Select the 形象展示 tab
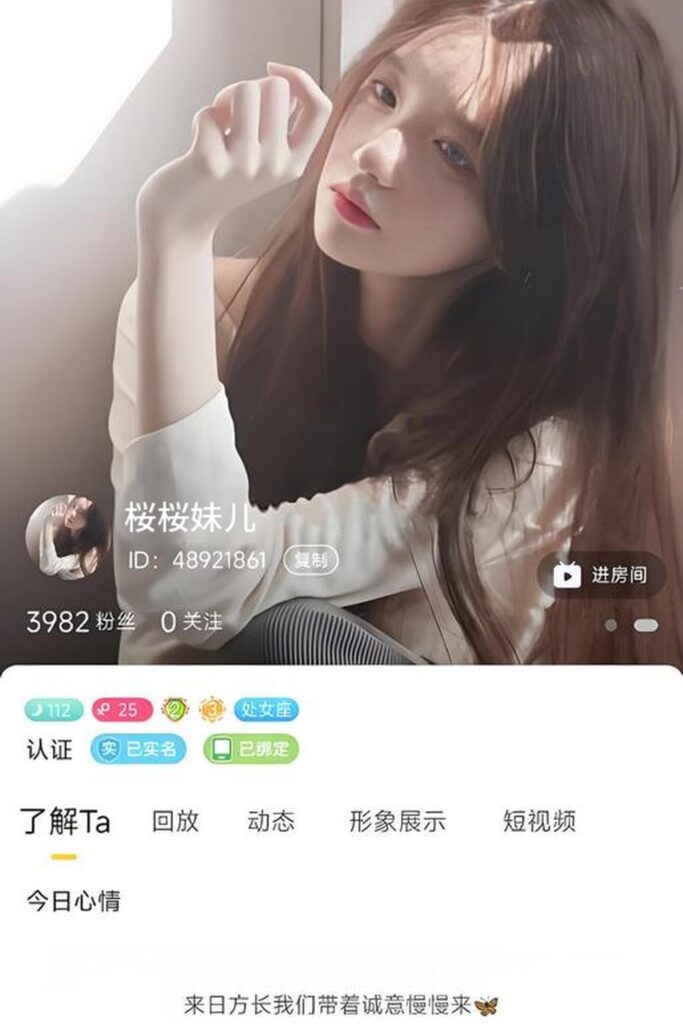 (x=397, y=822)
